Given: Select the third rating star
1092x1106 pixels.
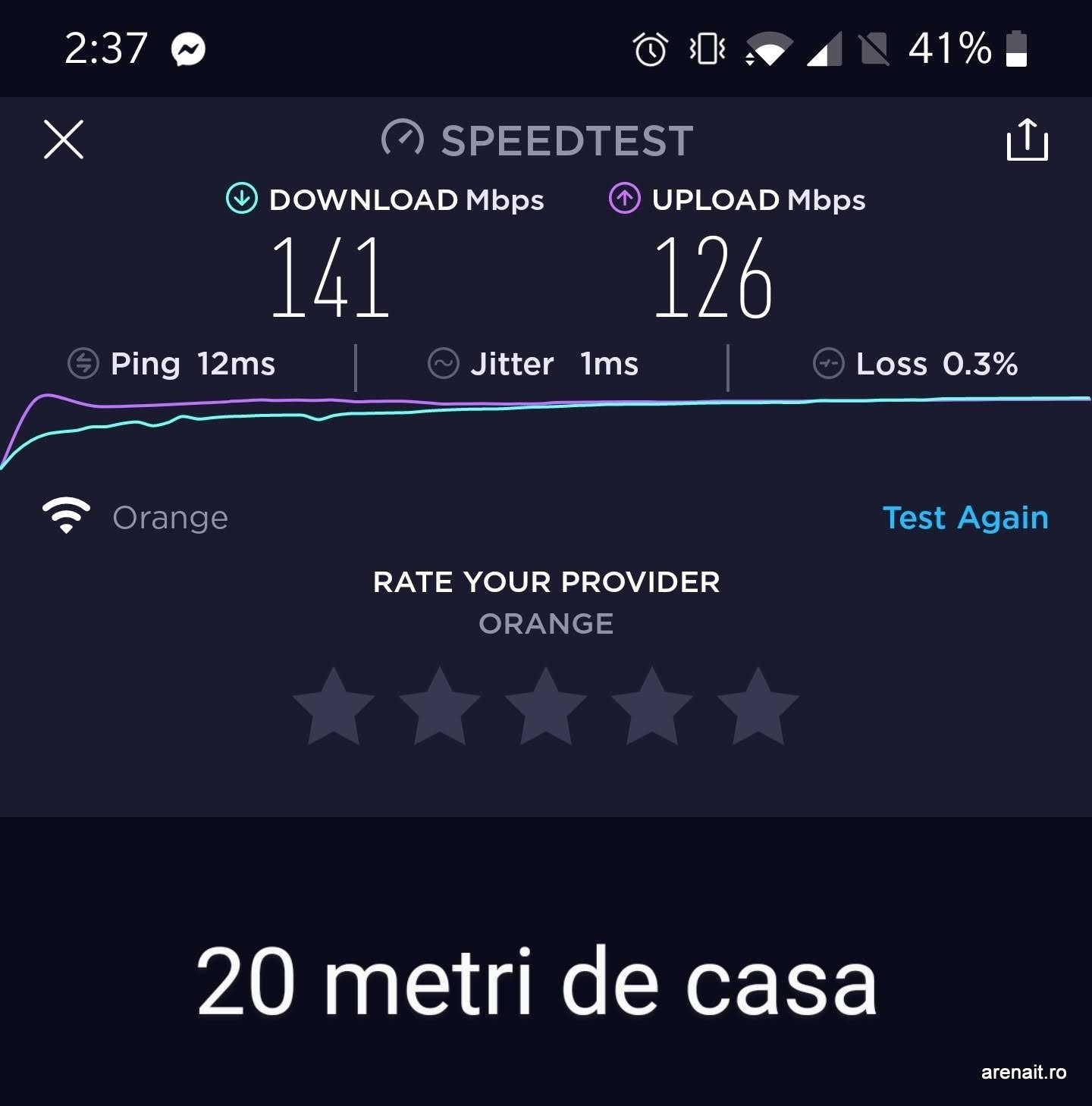Looking at the screenshot, I should pyautogui.click(x=546, y=707).
